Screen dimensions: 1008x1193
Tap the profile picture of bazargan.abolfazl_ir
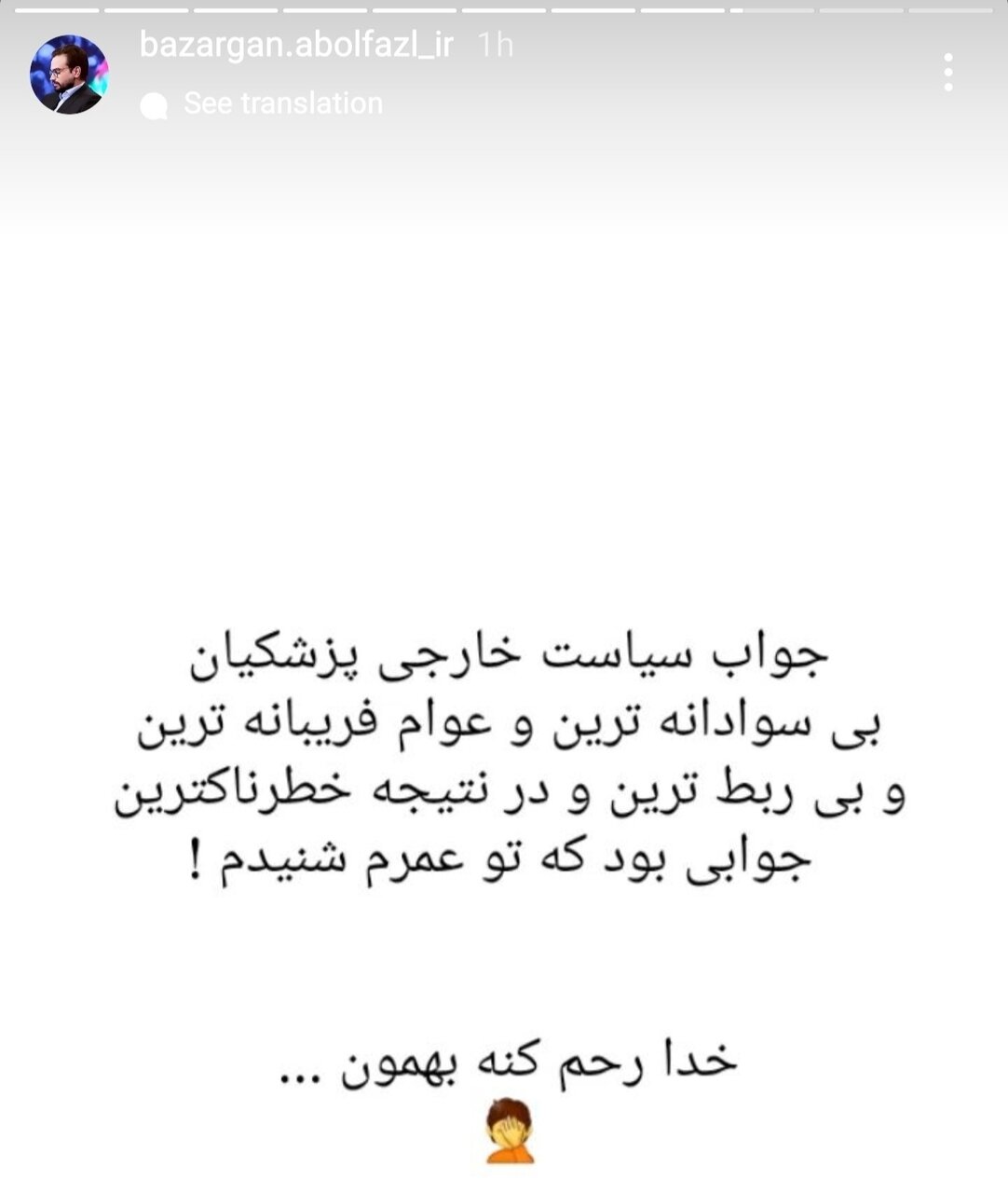click(x=67, y=69)
